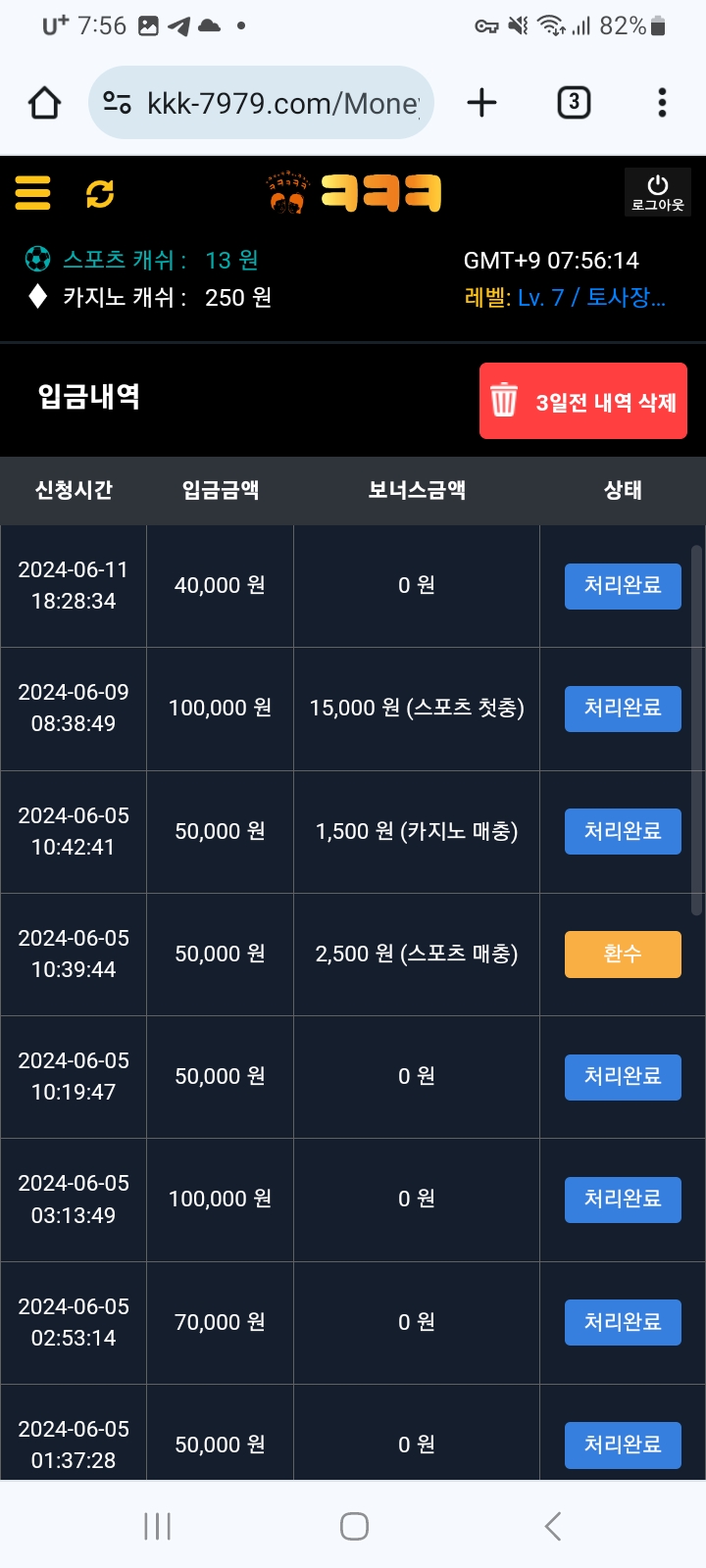The height and width of the screenshot is (1568, 706).
Task: Delete history with 3일전 내역 삭제
Action: point(583,401)
